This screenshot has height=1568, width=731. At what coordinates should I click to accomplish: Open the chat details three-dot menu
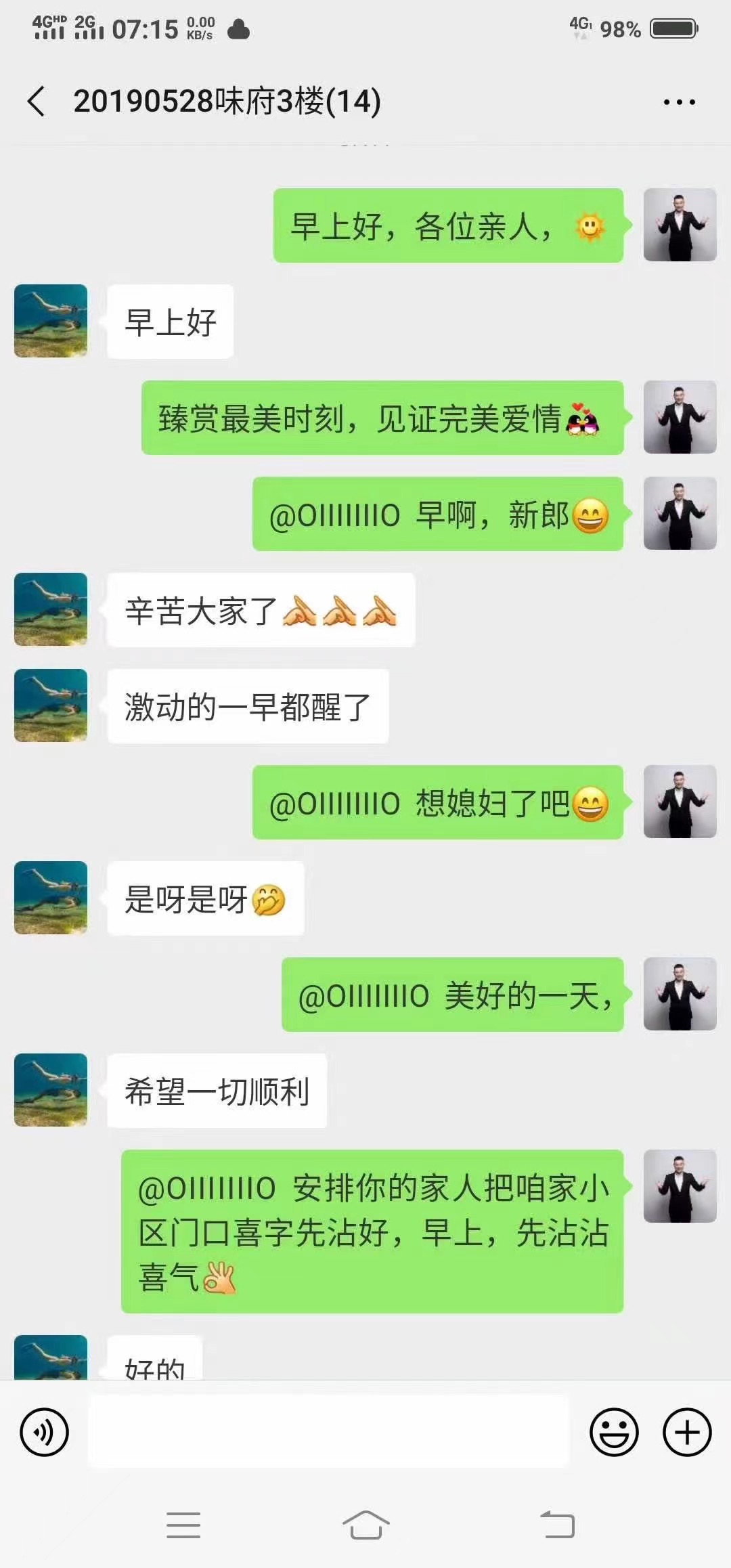(679, 102)
